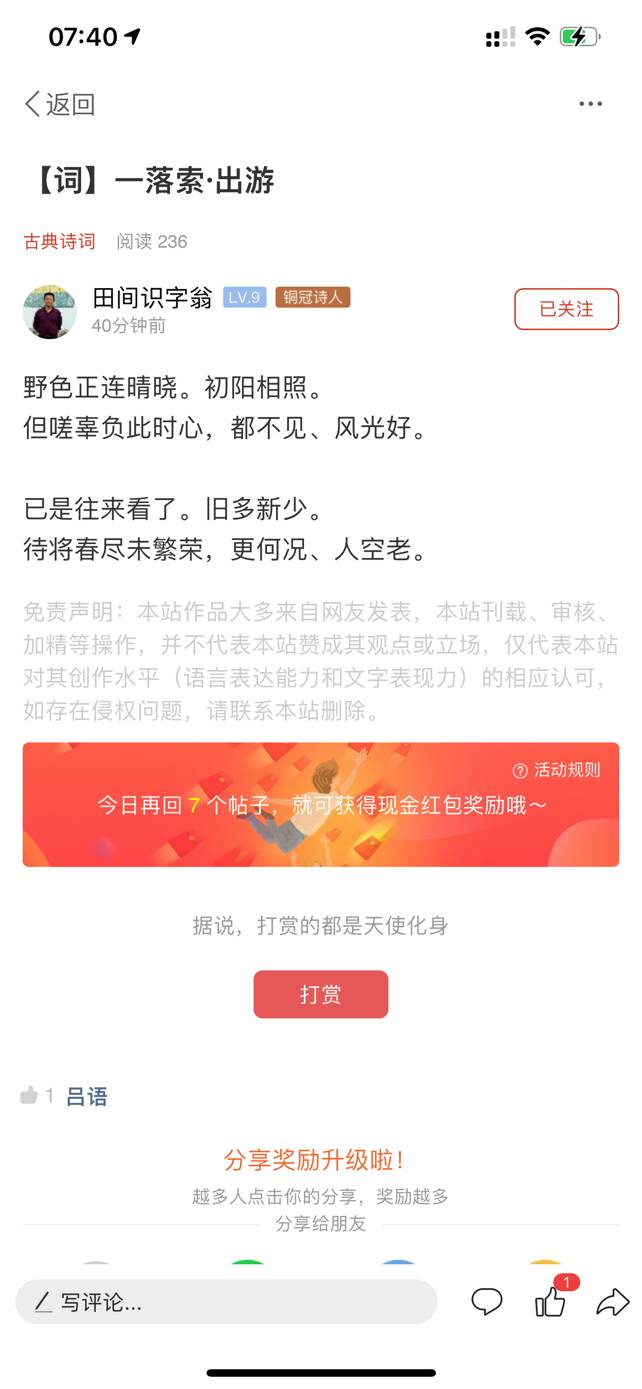Open the three-dot overflow menu
Screen dimensions: 642x1389
pyautogui.click(x=590, y=104)
